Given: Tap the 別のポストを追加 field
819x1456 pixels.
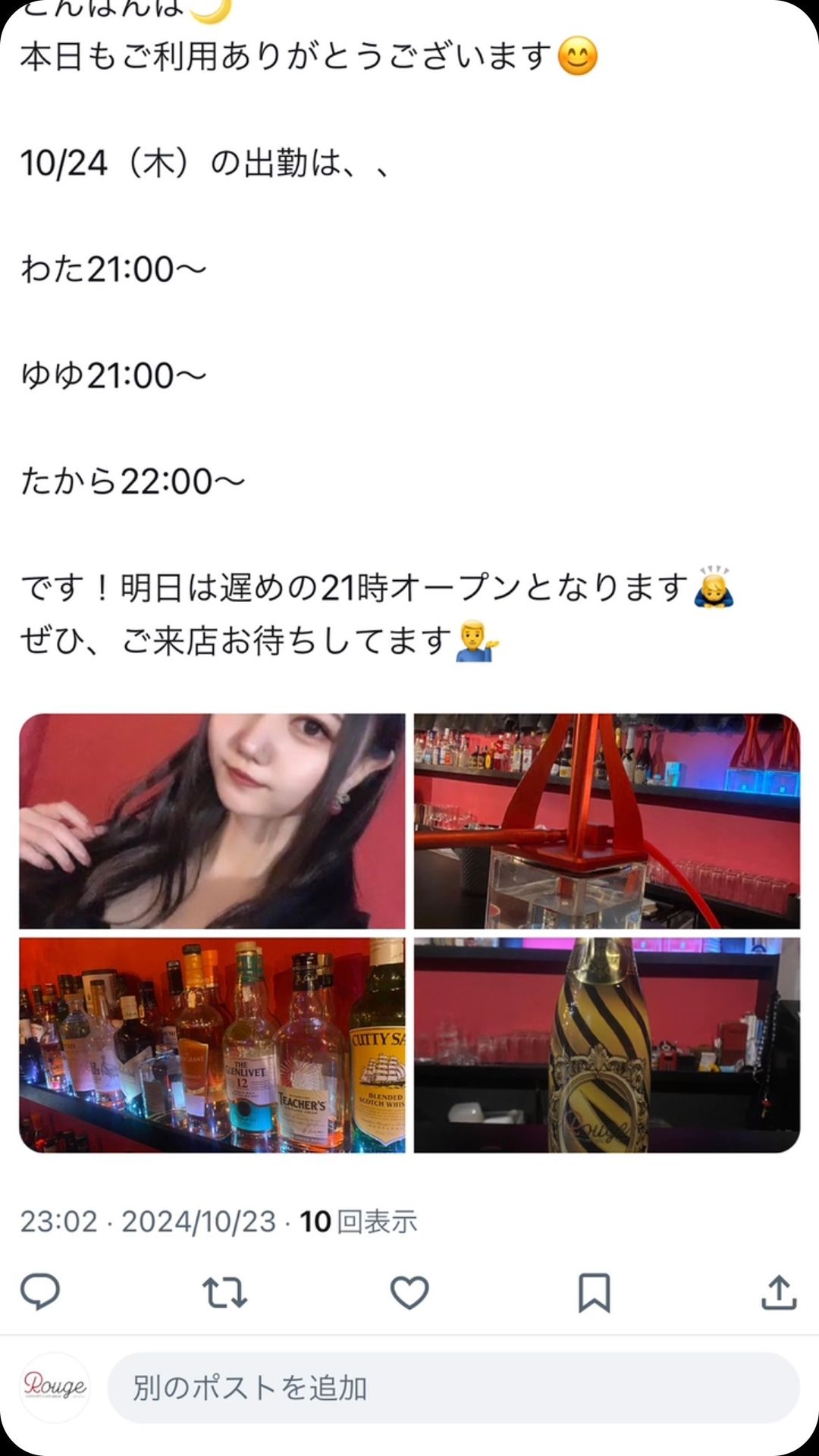Looking at the screenshot, I should point(453,1388).
